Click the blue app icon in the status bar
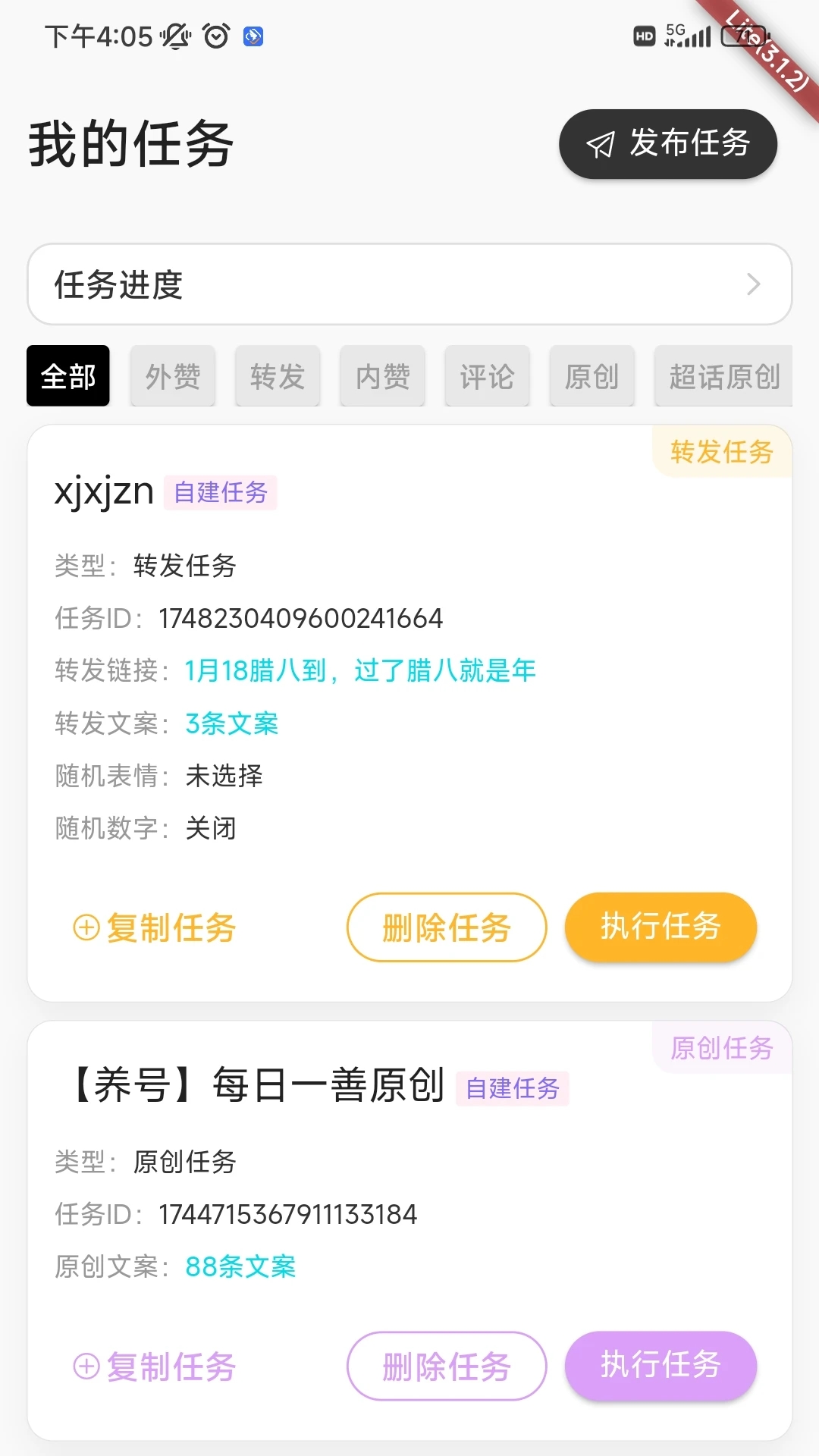Image resolution: width=819 pixels, height=1456 pixels. (x=252, y=36)
